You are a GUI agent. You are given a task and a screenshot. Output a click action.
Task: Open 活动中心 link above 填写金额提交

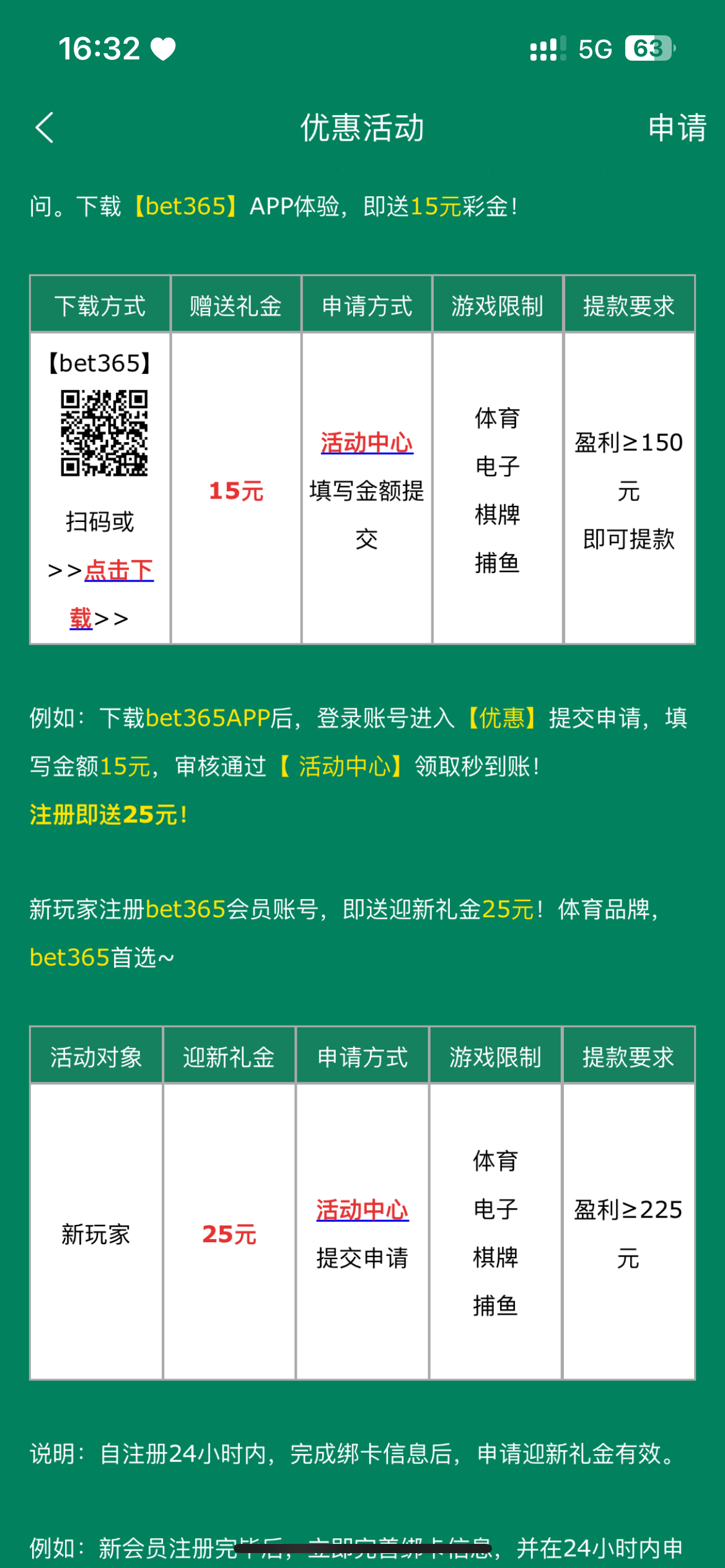(366, 443)
